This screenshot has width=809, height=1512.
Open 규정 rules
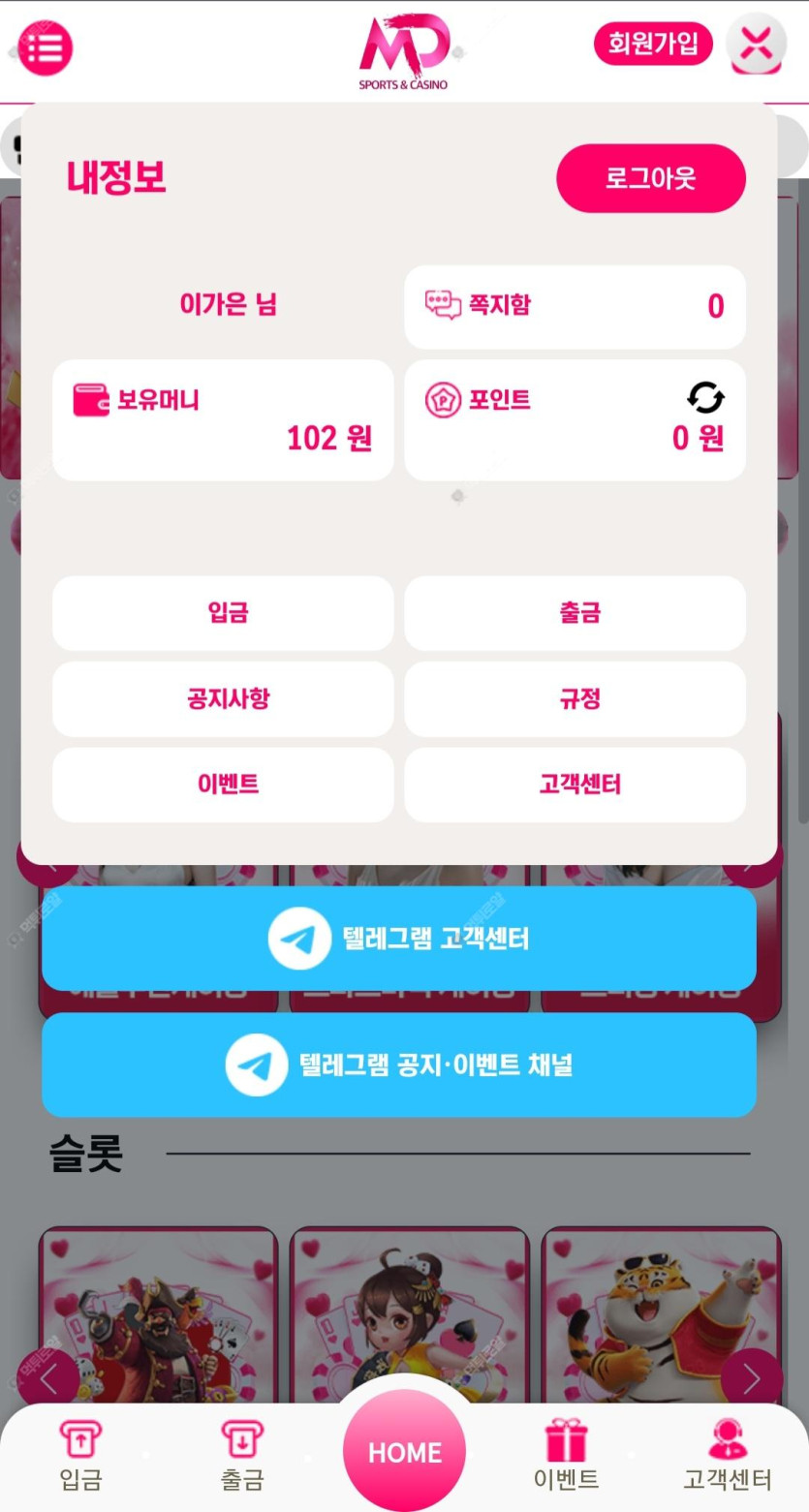coord(575,698)
